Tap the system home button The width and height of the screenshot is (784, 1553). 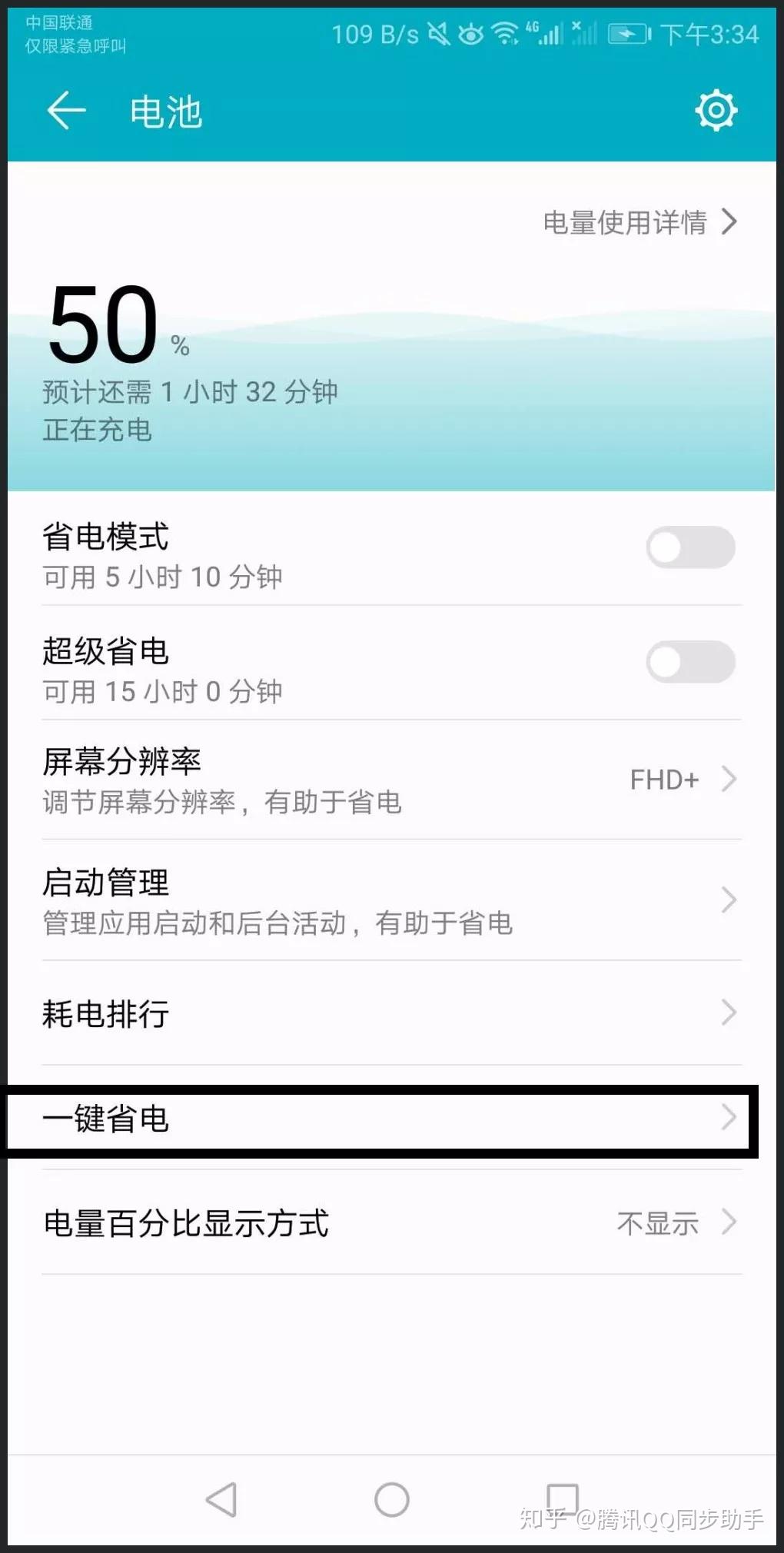(391, 1499)
